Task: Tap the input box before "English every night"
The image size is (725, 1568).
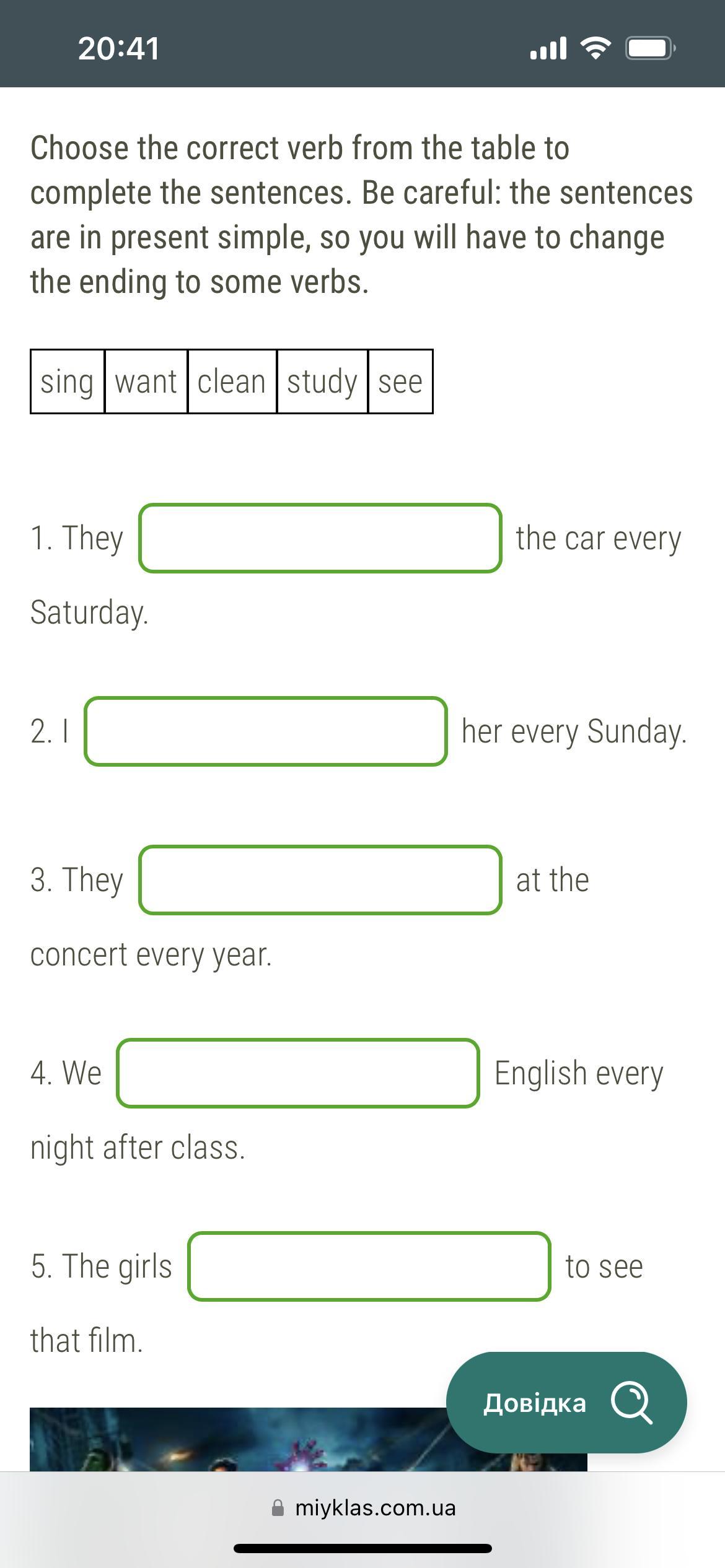Action: point(297,1073)
